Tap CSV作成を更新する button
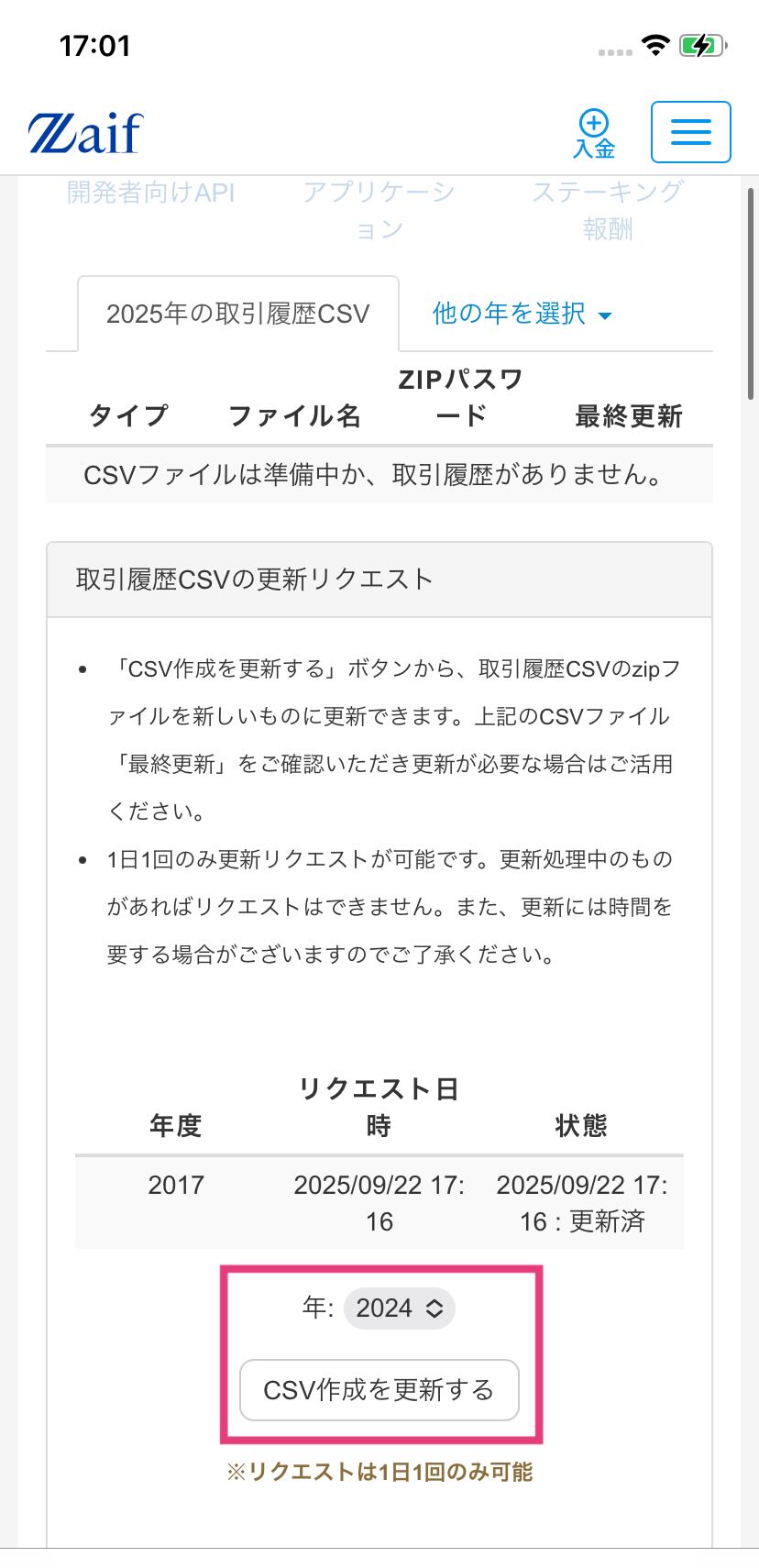759x1568 pixels. click(379, 1390)
